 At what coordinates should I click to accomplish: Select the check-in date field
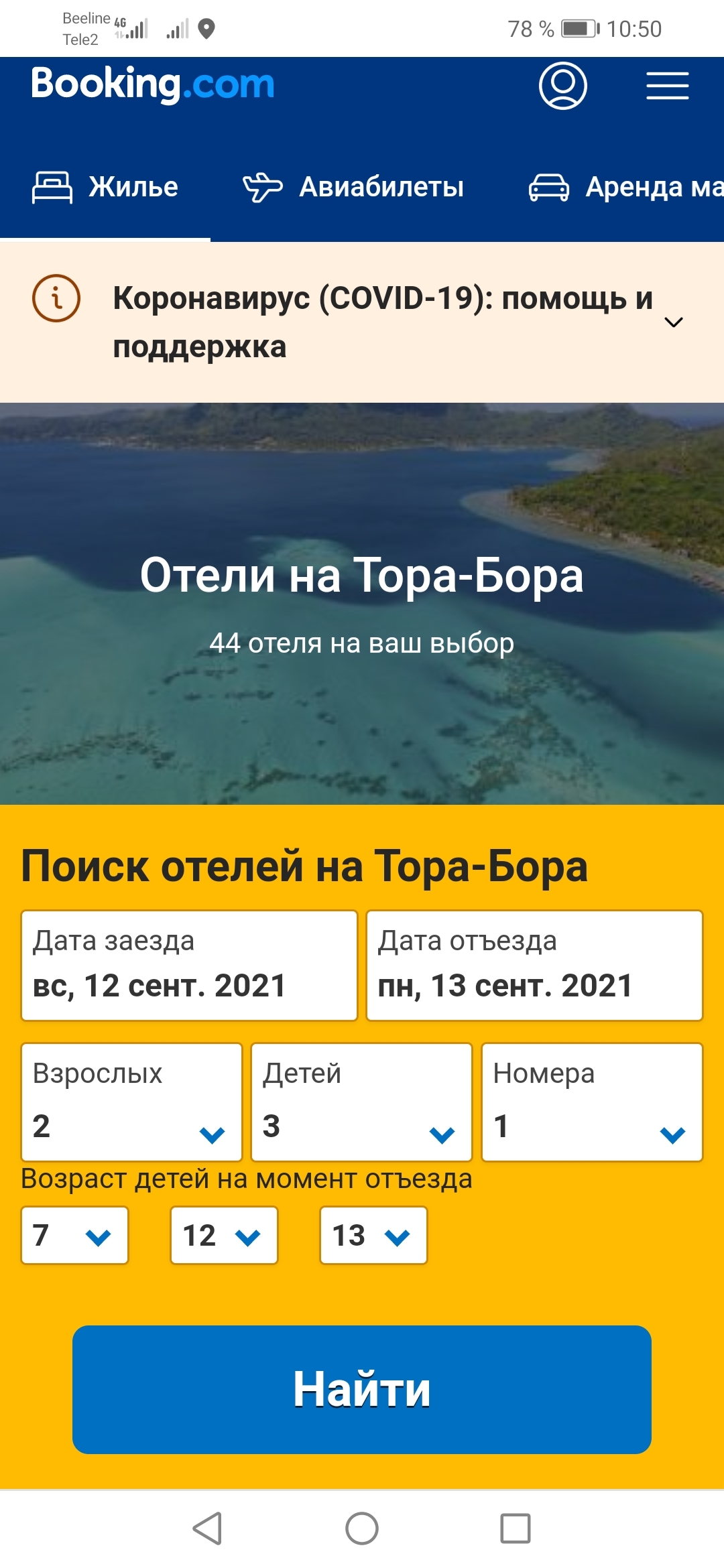coord(189,965)
